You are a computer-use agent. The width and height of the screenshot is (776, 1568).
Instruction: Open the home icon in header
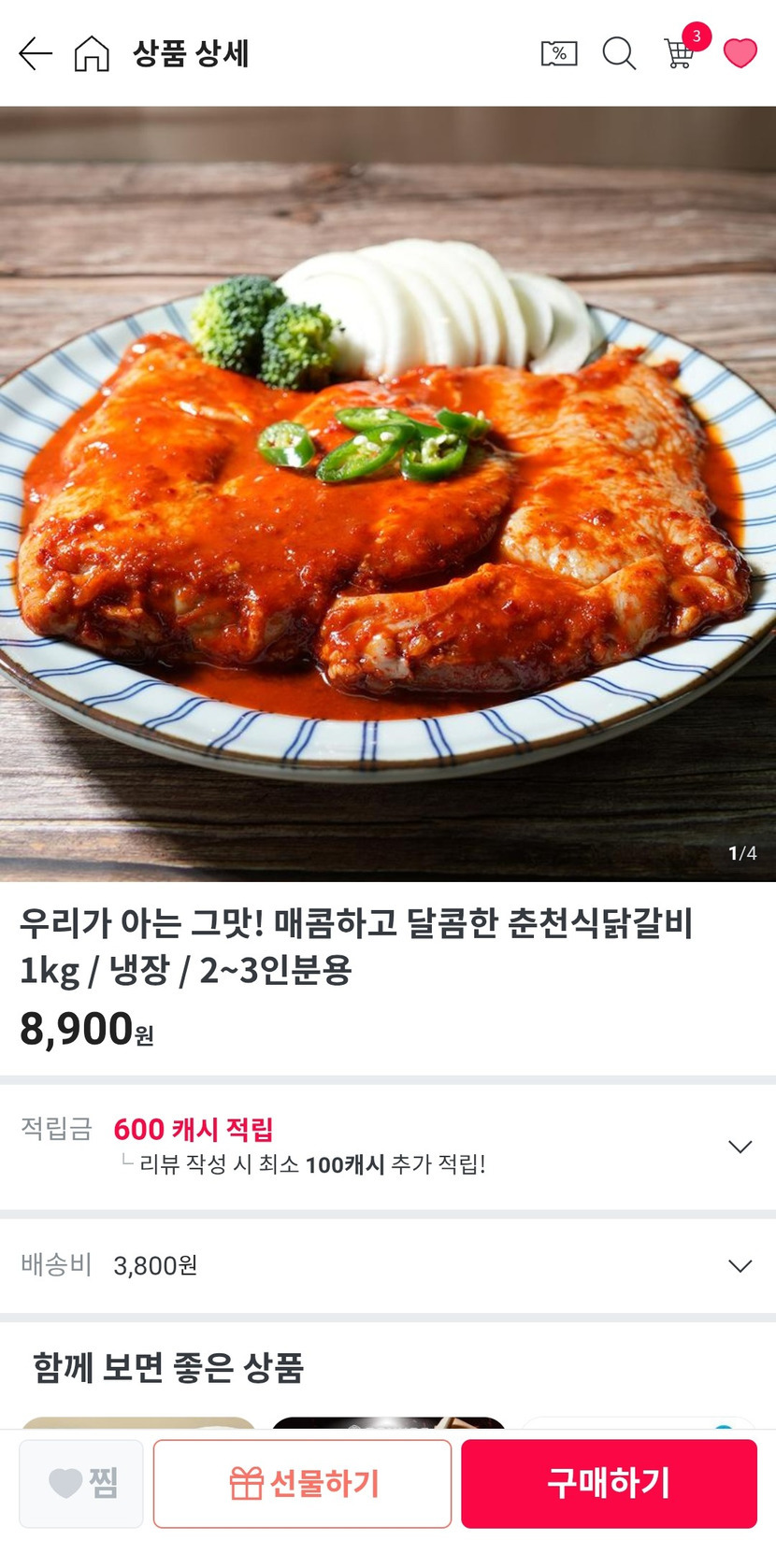[x=92, y=54]
